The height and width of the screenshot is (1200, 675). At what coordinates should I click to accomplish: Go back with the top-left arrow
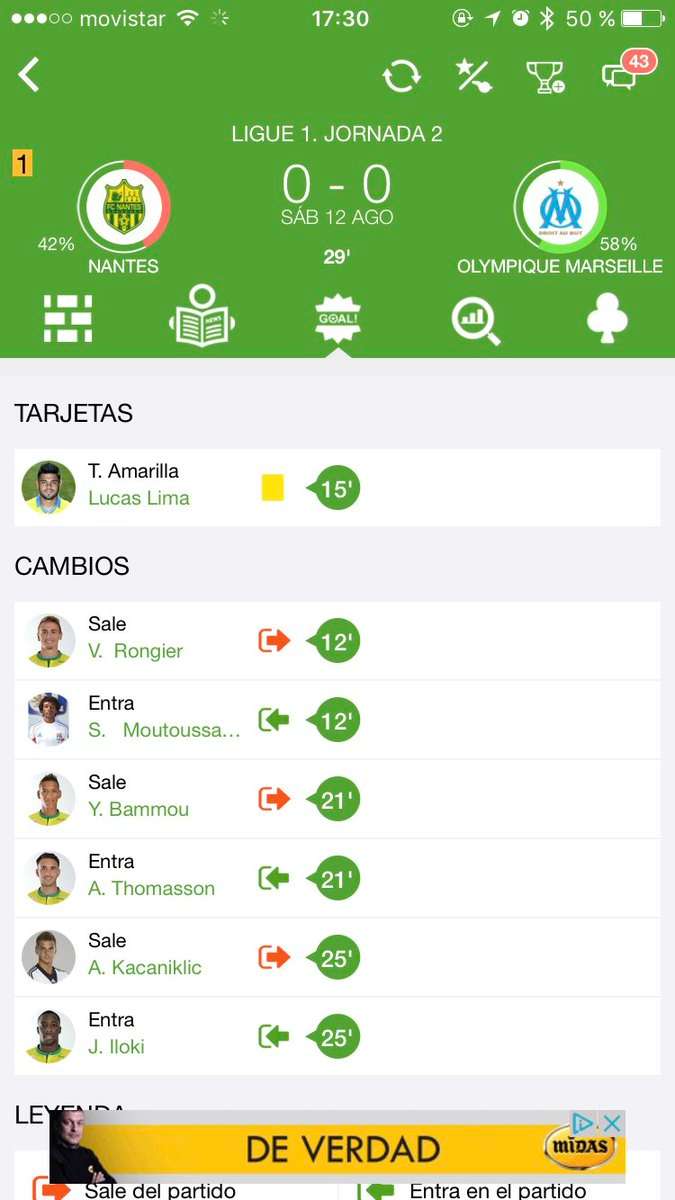(x=29, y=75)
